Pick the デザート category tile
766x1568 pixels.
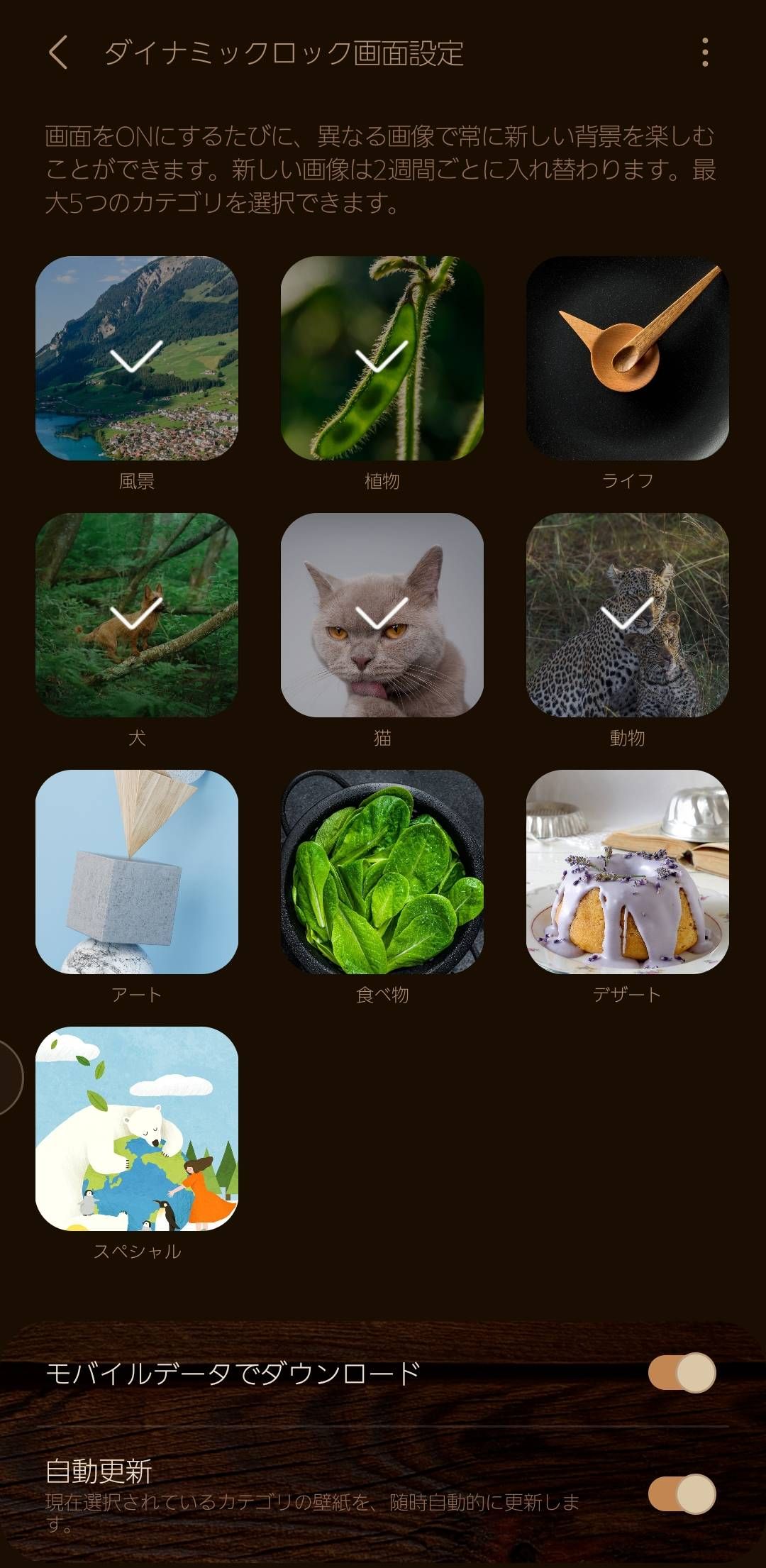(x=628, y=872)
